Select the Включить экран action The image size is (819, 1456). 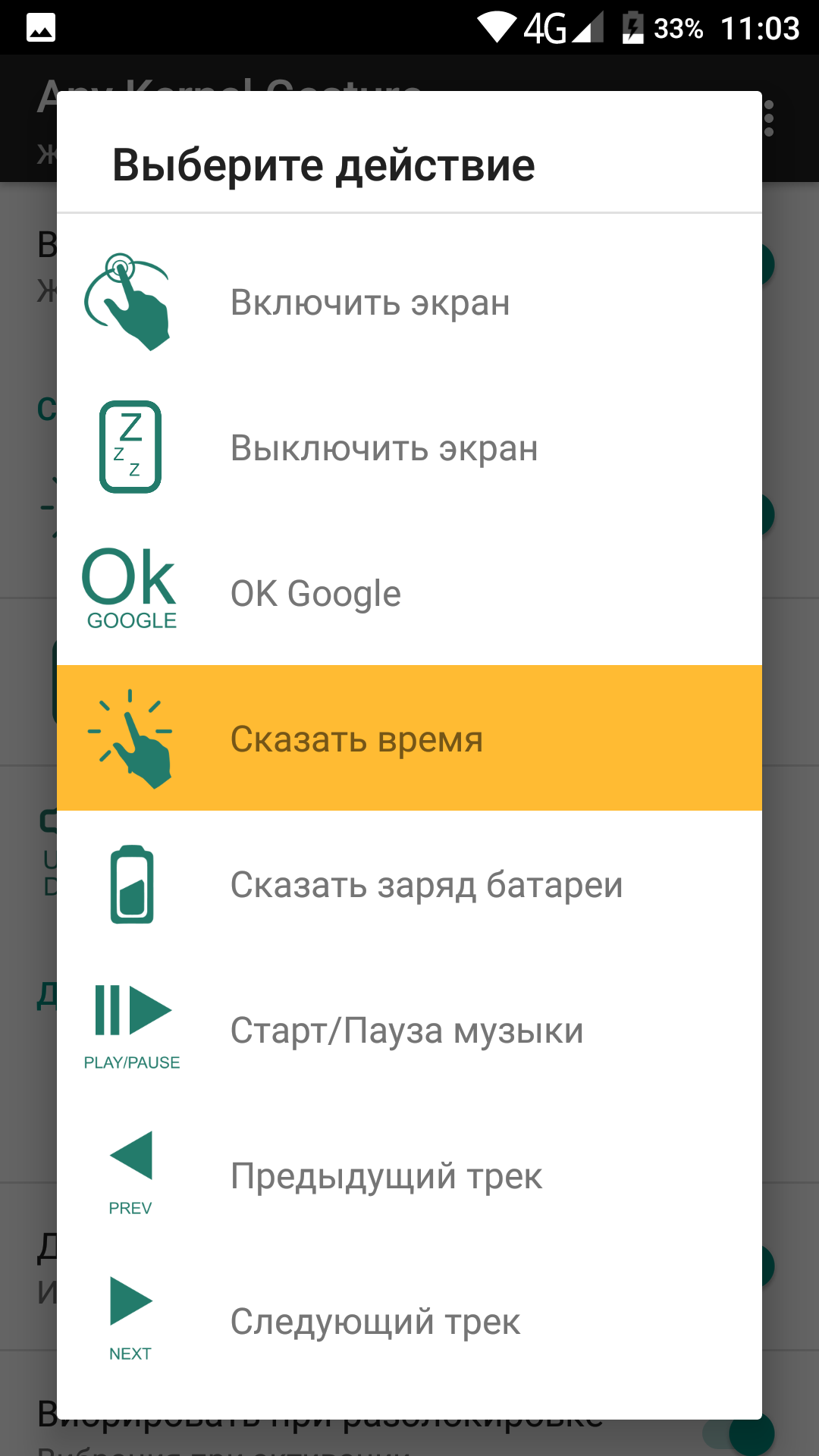(x=409, y=302)
